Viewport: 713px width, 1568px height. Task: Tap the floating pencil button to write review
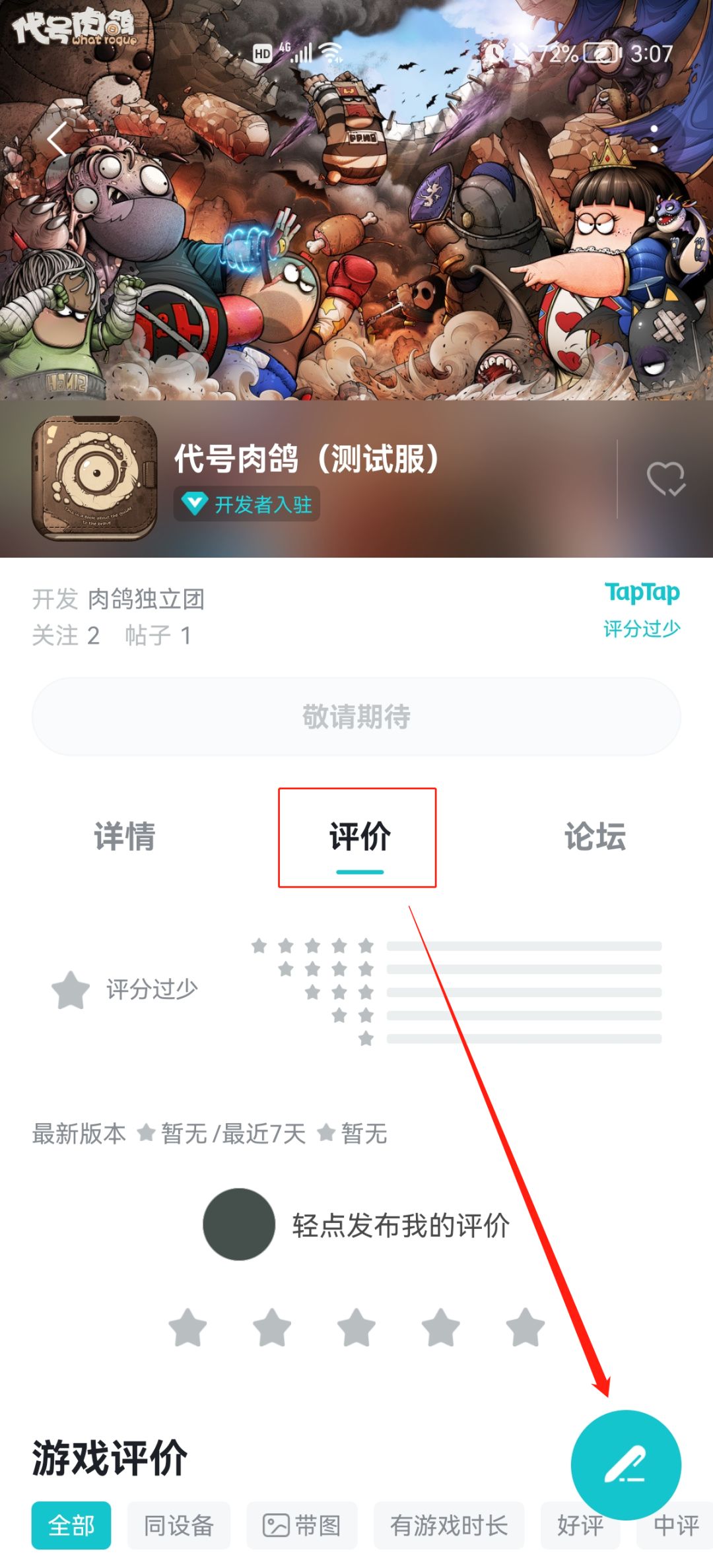click(626, 1465)
